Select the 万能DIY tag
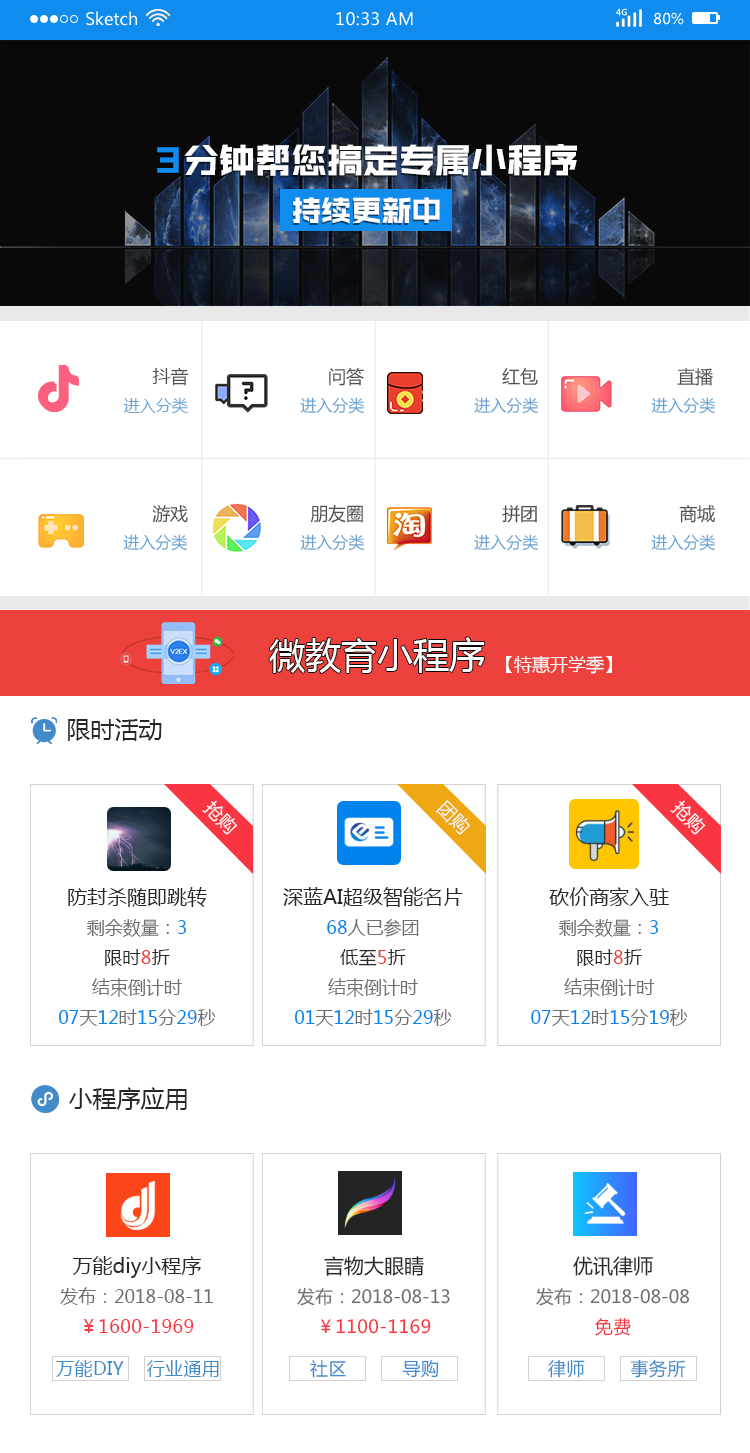Viewport: 750px width, 1453px height. click(x=90, y=1369)
